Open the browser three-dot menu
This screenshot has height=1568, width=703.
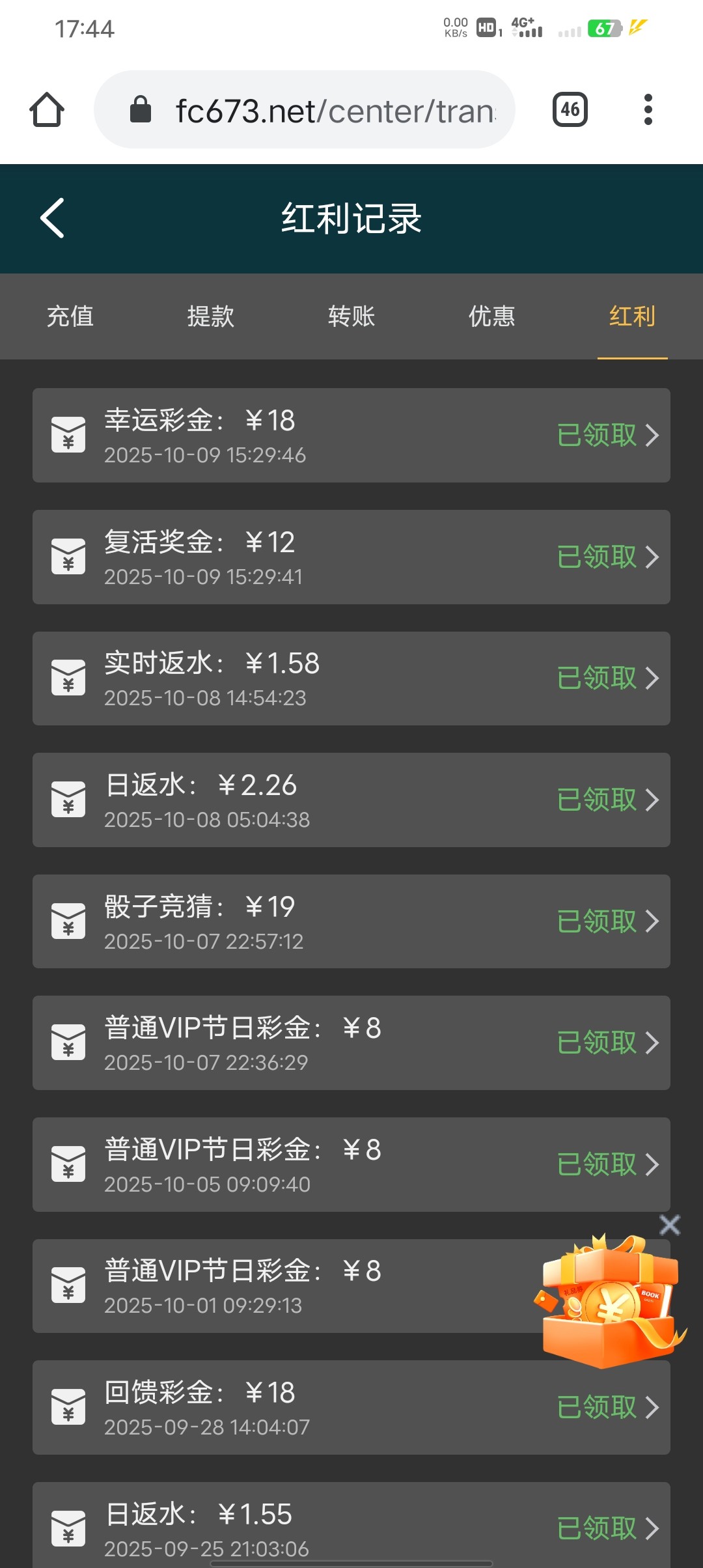648,109
